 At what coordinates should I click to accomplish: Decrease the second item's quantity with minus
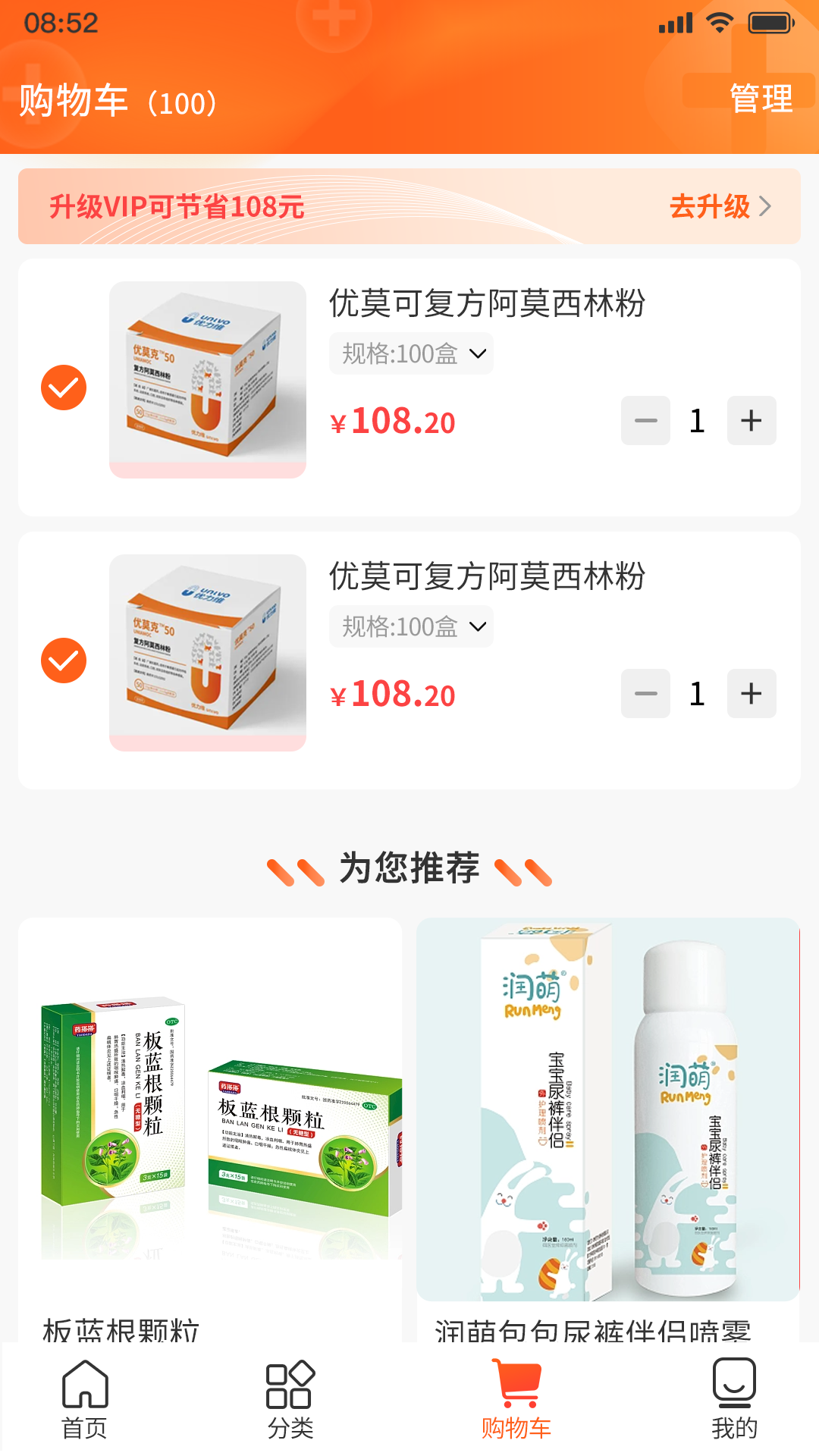(645, 694)
